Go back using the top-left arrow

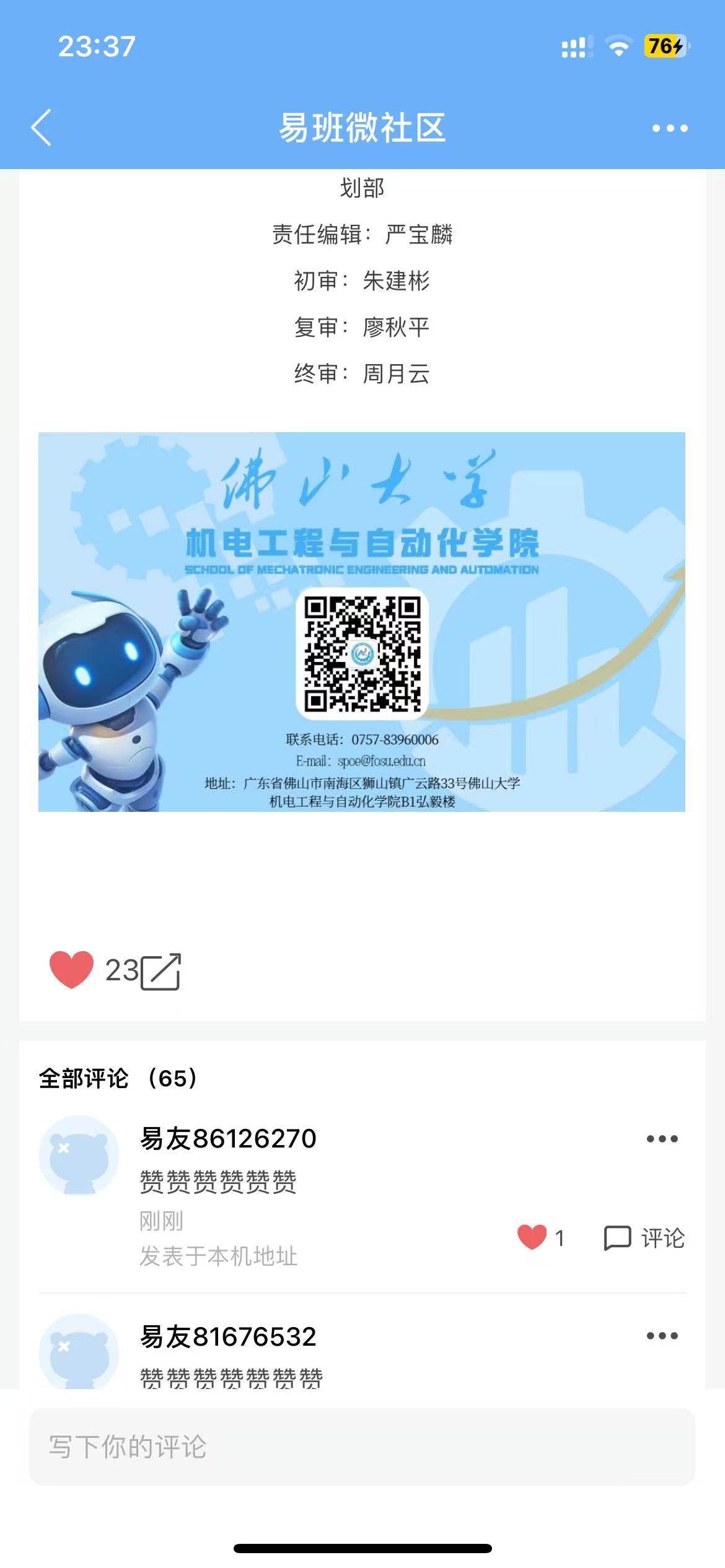(x=41, y=128)
